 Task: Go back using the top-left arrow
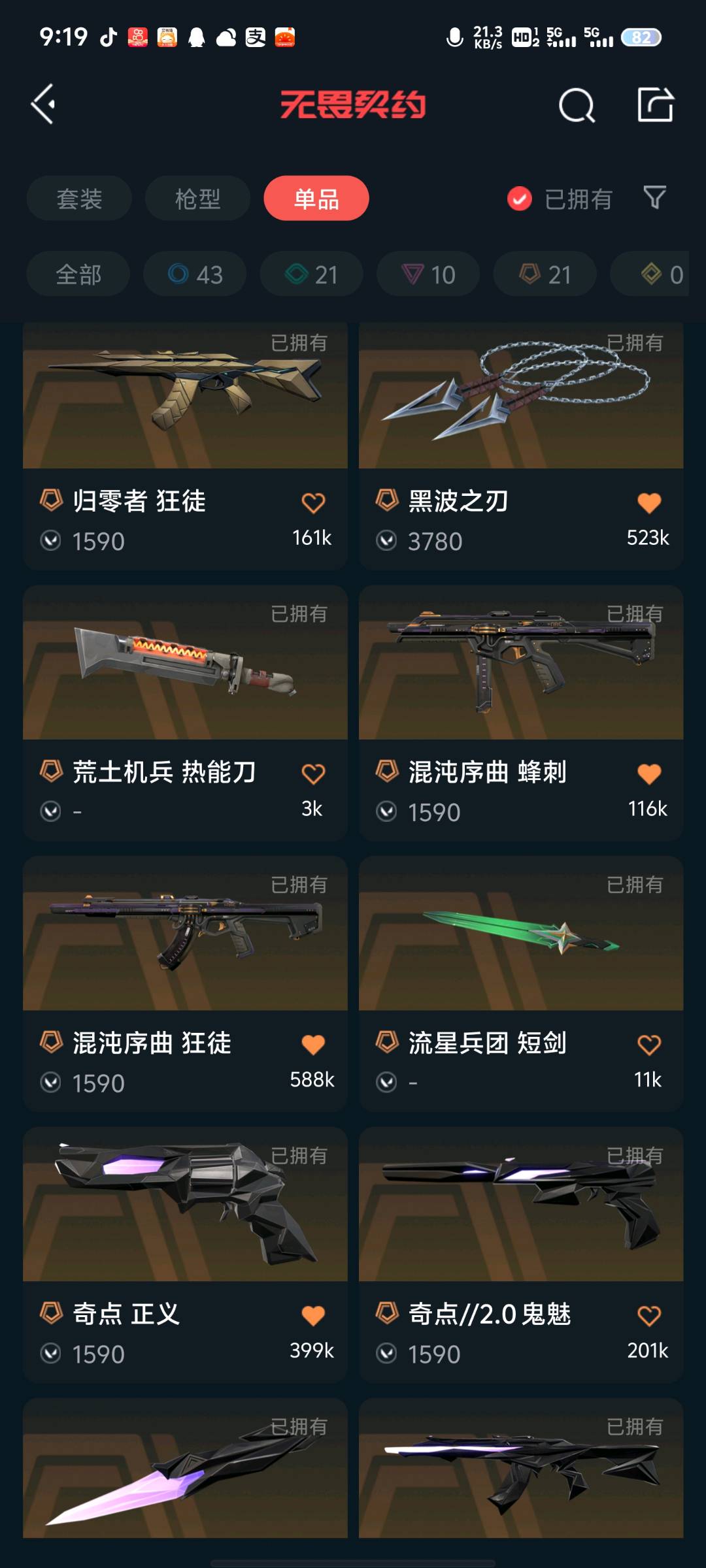pos(43,104)
